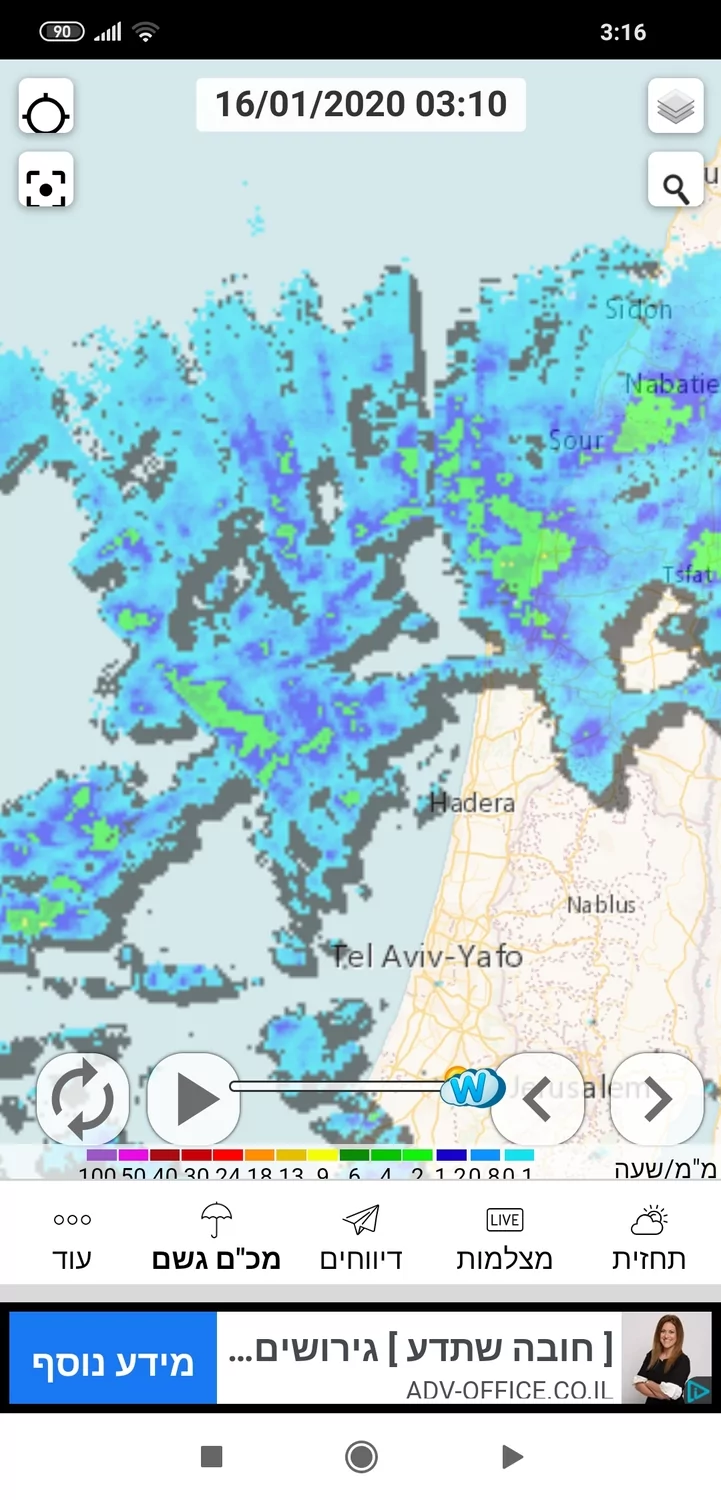Go to the Android home screen
Viewport: 721px width, 1500px height.
coord(361,1457)
